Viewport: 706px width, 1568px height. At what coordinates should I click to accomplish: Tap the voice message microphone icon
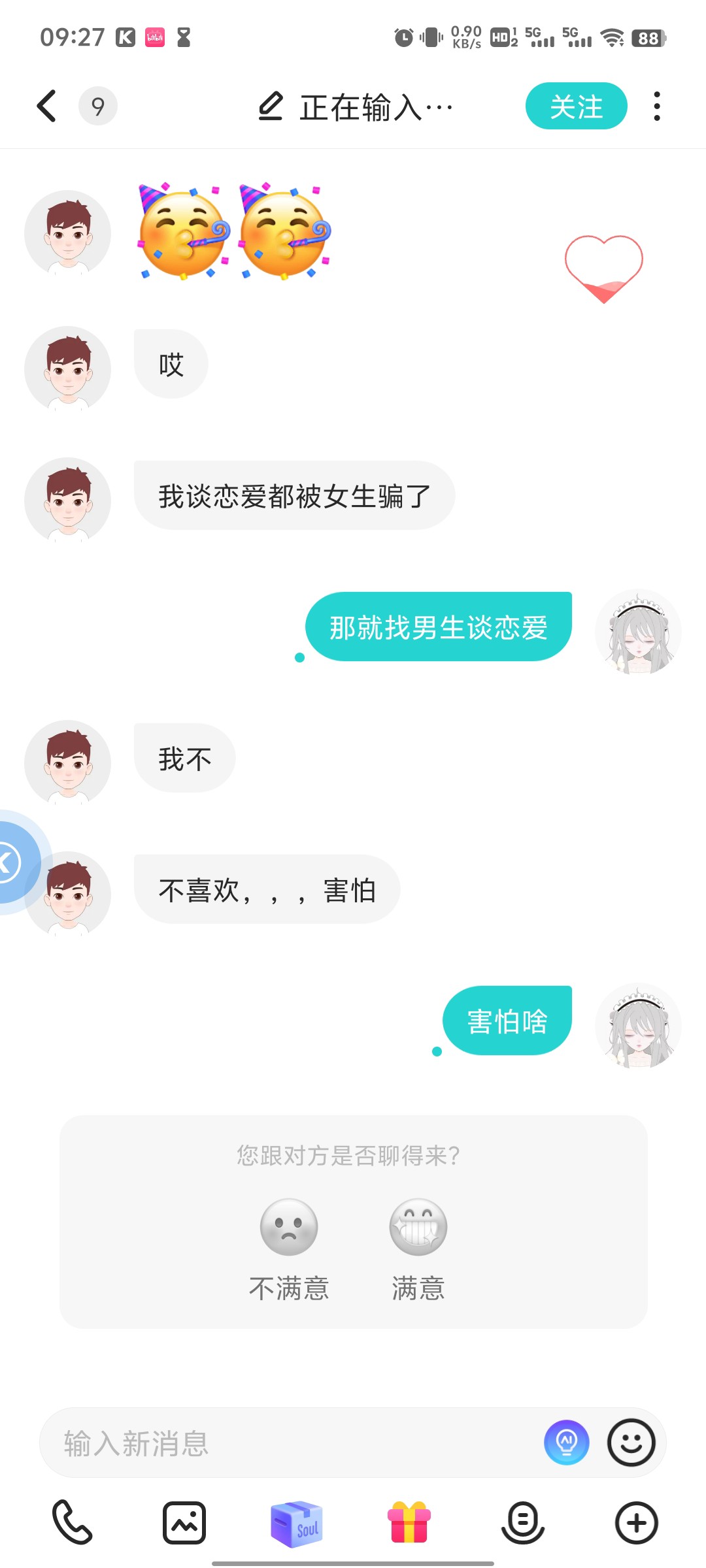pos(523,1522)
